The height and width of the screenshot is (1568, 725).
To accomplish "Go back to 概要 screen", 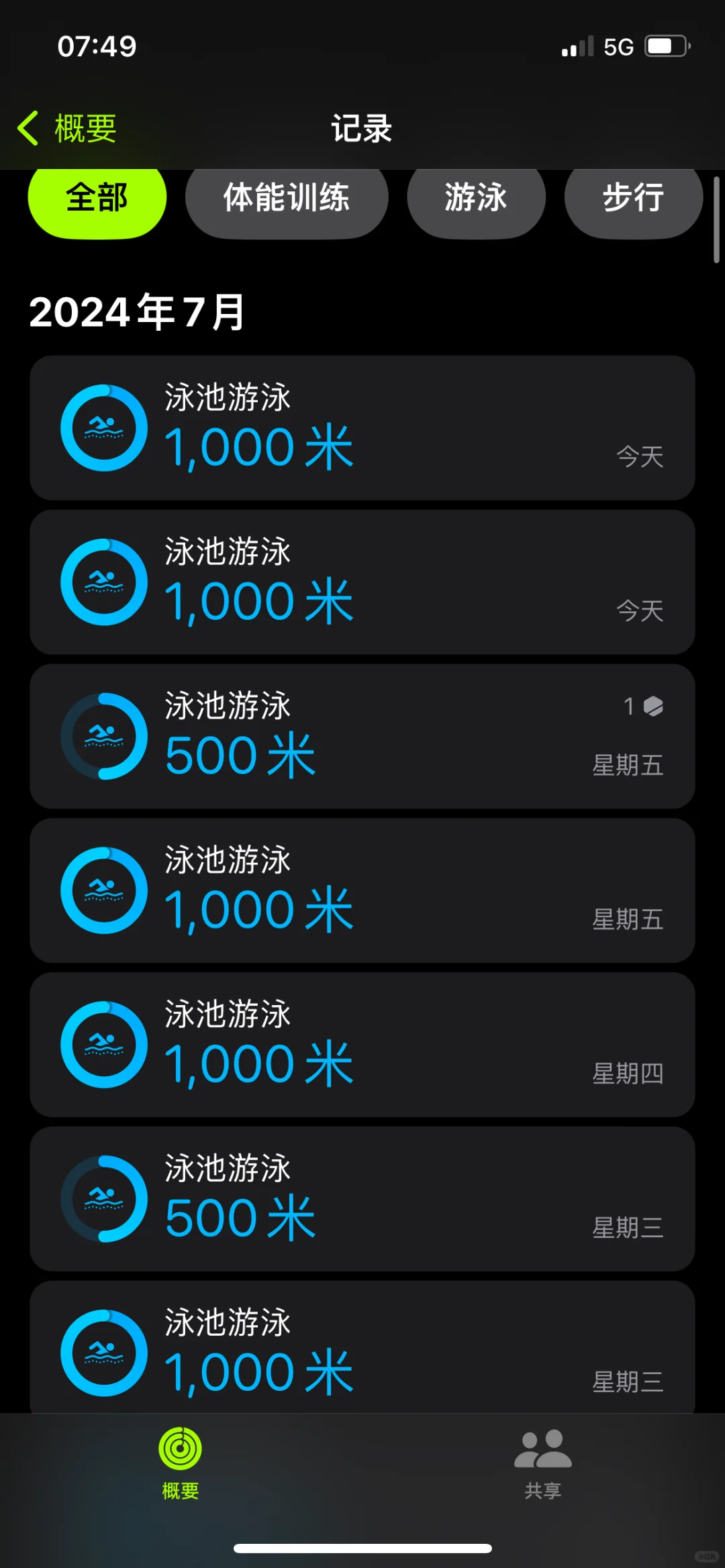I will coord(67,128).
